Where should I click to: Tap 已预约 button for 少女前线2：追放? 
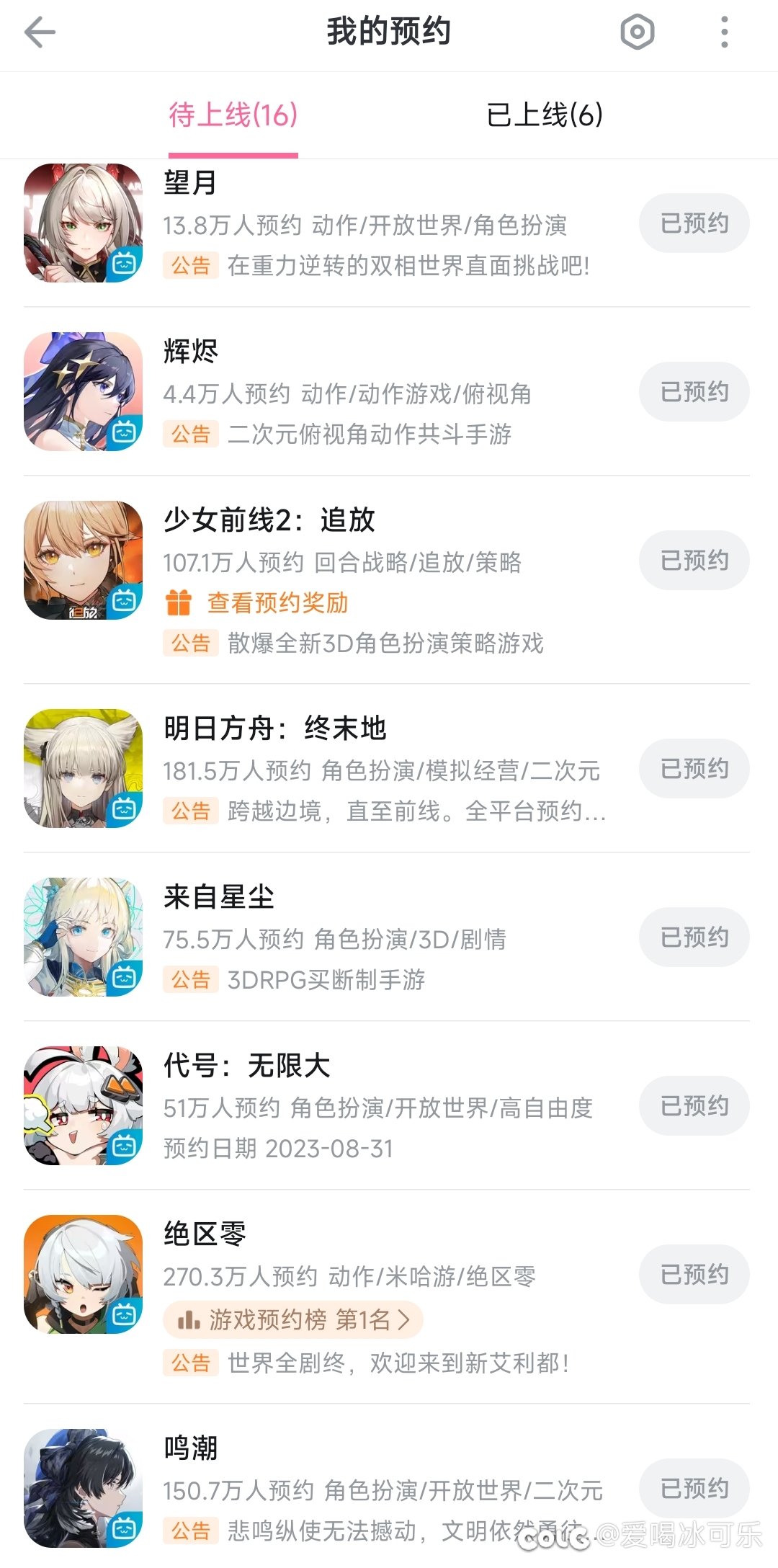click(694, 561)
